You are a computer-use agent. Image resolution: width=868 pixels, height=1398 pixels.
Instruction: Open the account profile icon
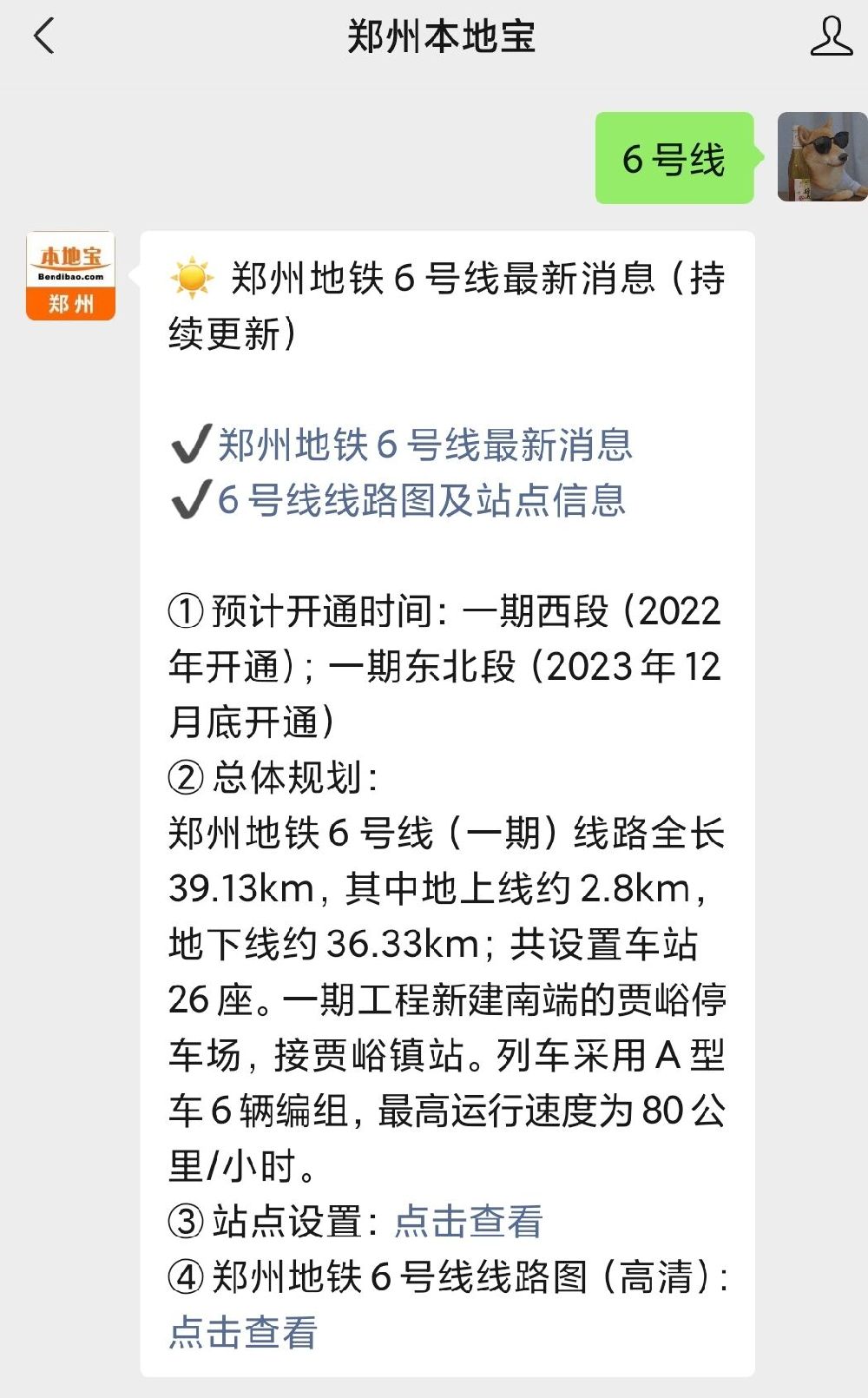point(831,36)
